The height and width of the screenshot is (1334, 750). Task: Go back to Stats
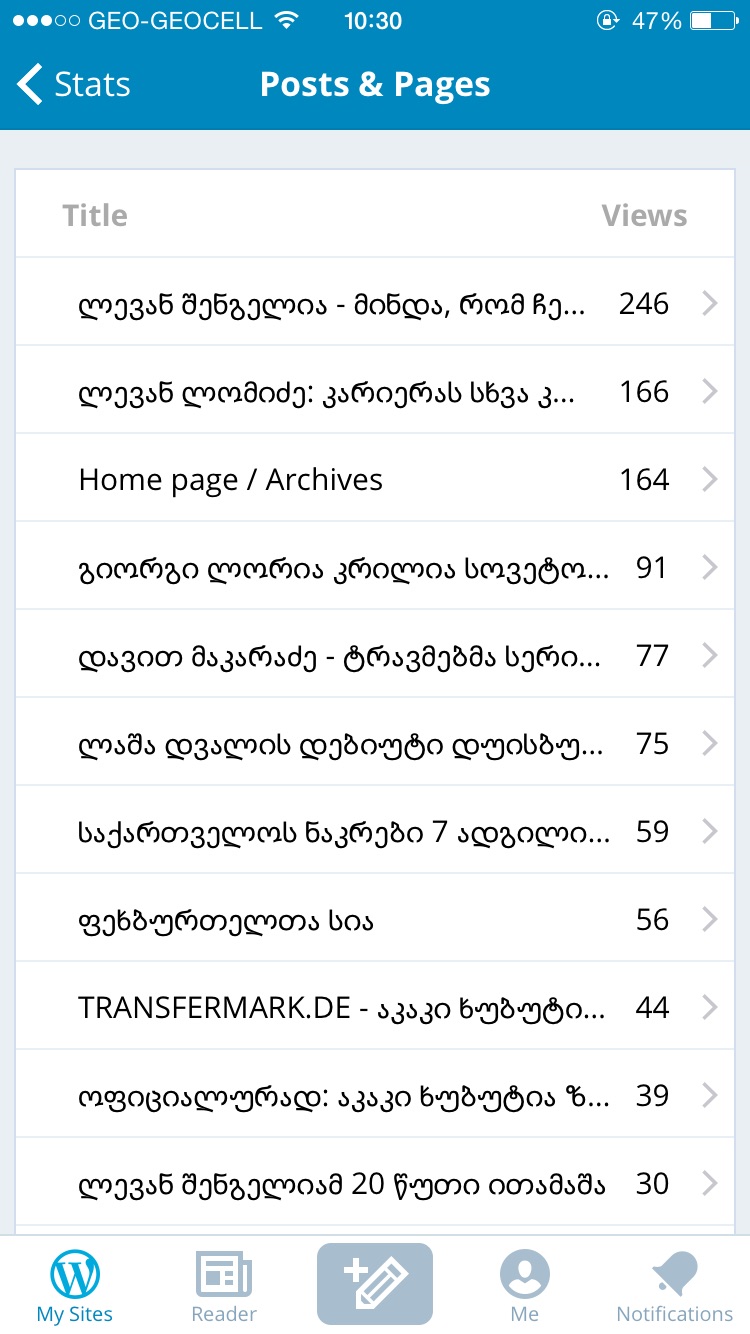[74, 85]
